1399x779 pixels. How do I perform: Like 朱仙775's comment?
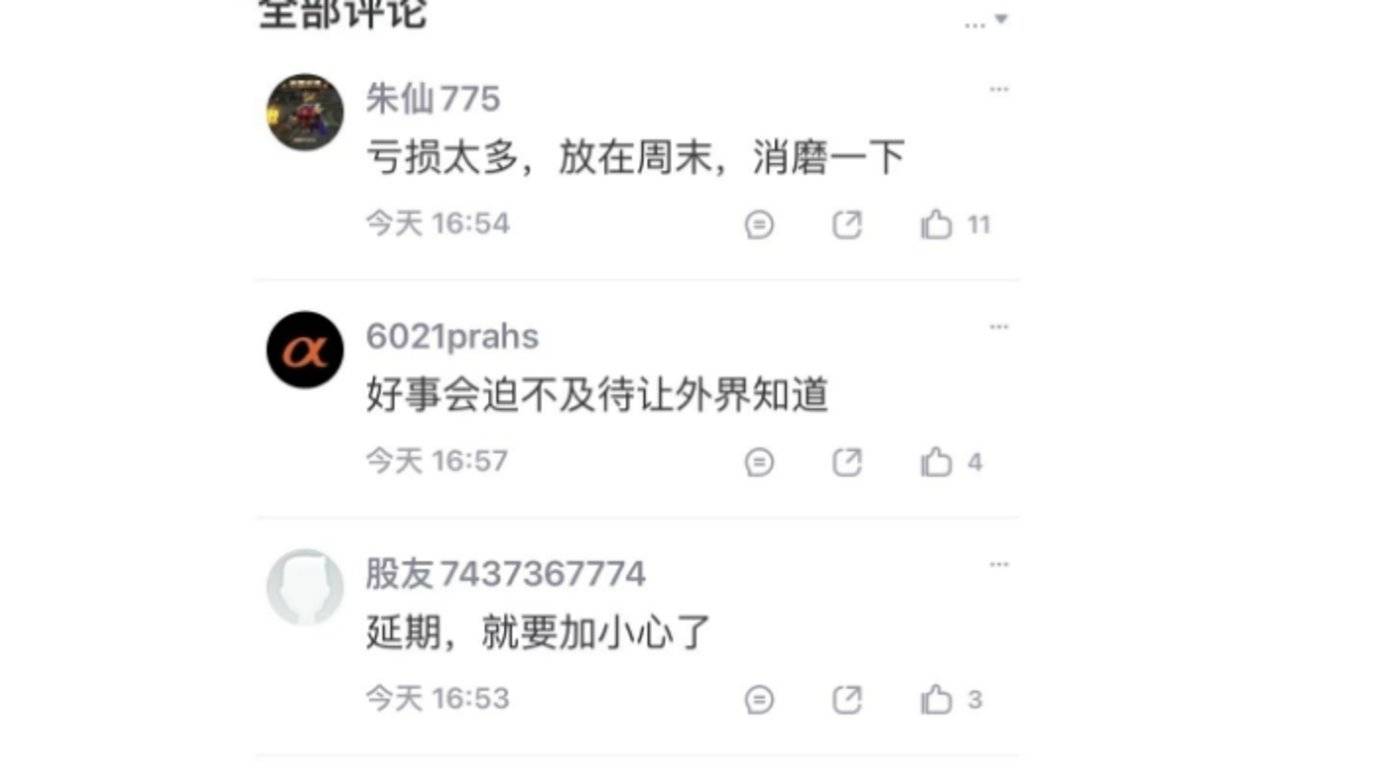tap(937, 225)
